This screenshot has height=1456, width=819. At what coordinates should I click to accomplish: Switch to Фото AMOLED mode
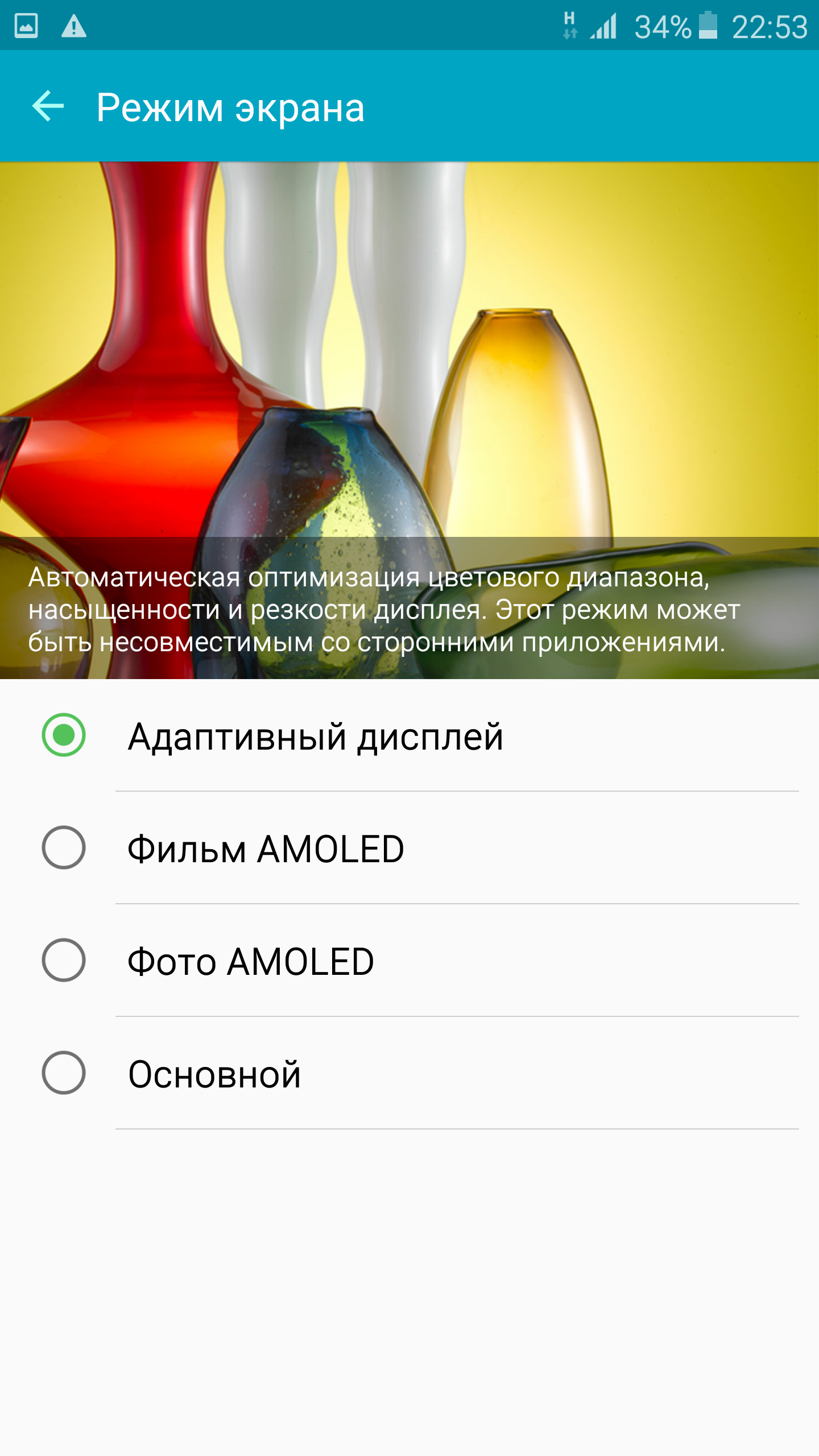pyautogui.click(x=64, y=961)
